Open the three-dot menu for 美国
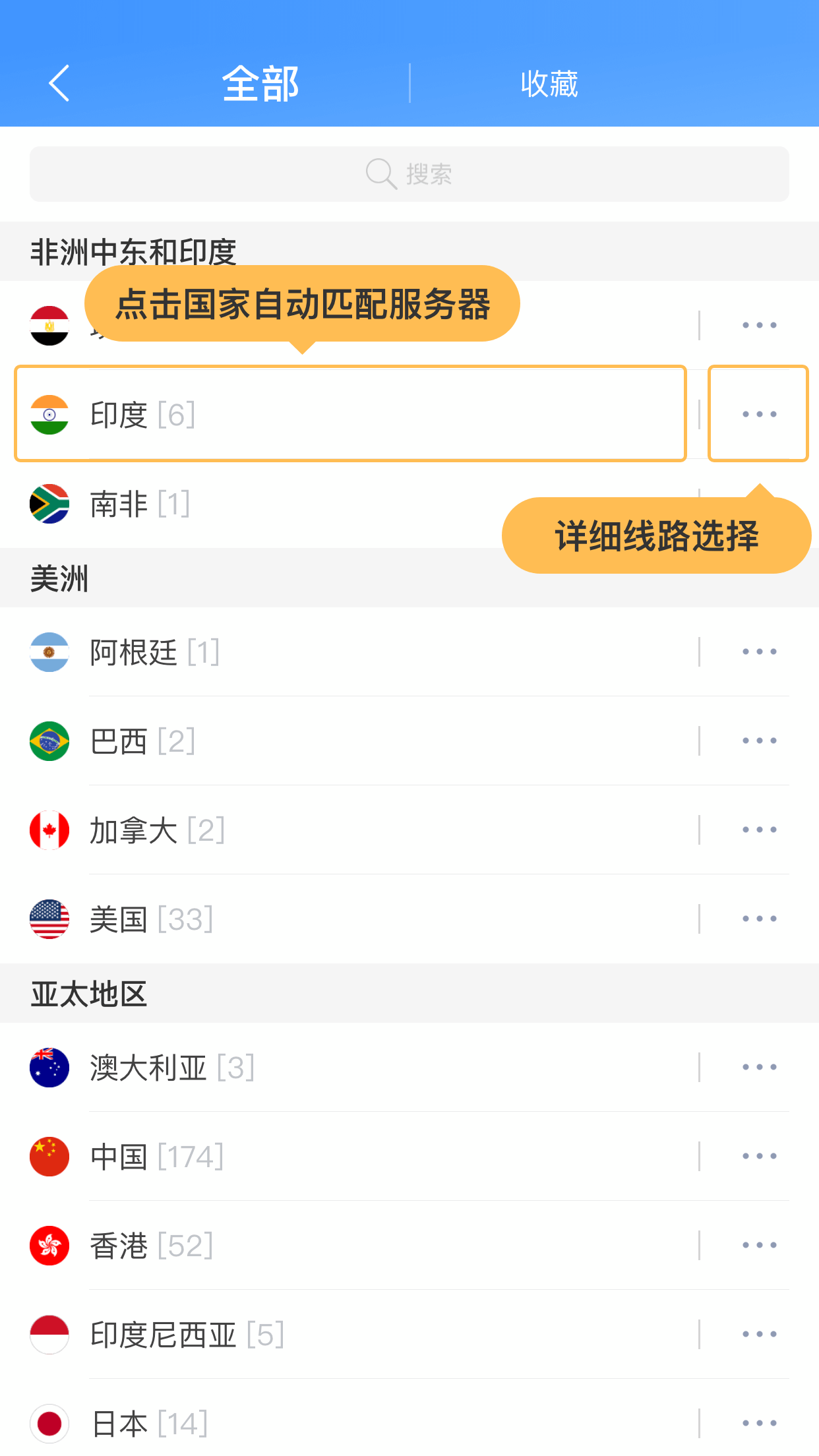819x1456 pixels. point(759,919)
